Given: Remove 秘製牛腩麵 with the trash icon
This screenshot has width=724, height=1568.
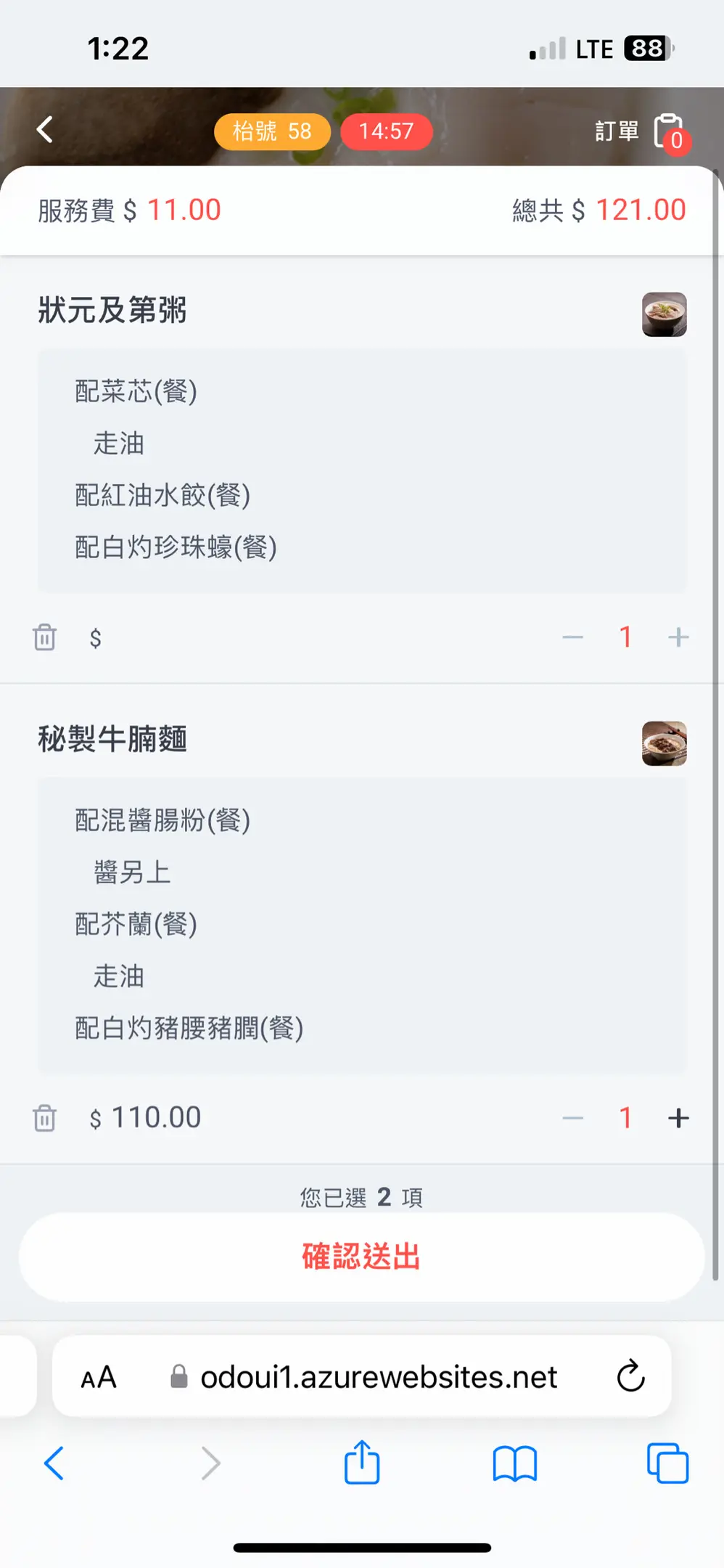Looking at the screenshot, I should point(44,1118).
